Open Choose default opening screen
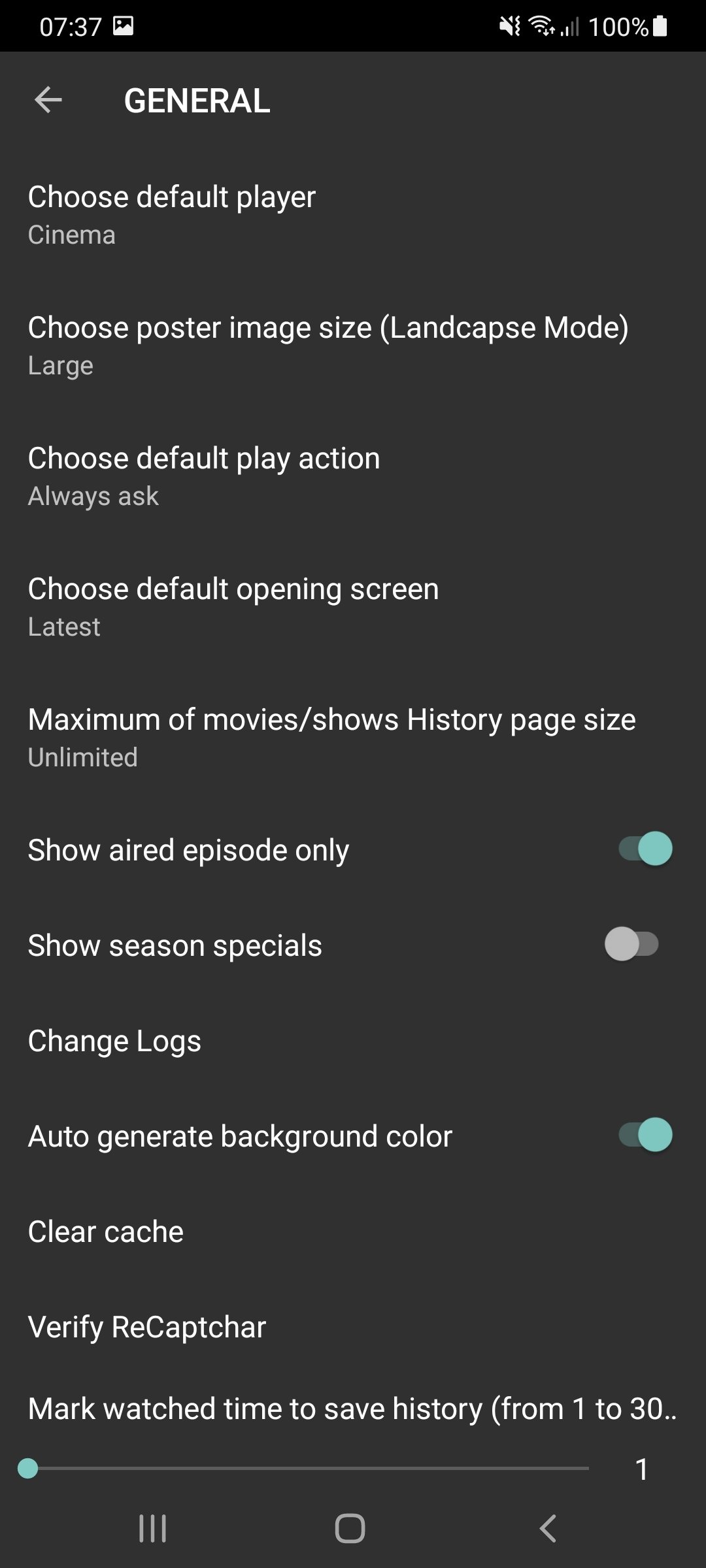706x1568 pixels. (x=353, y=607)
